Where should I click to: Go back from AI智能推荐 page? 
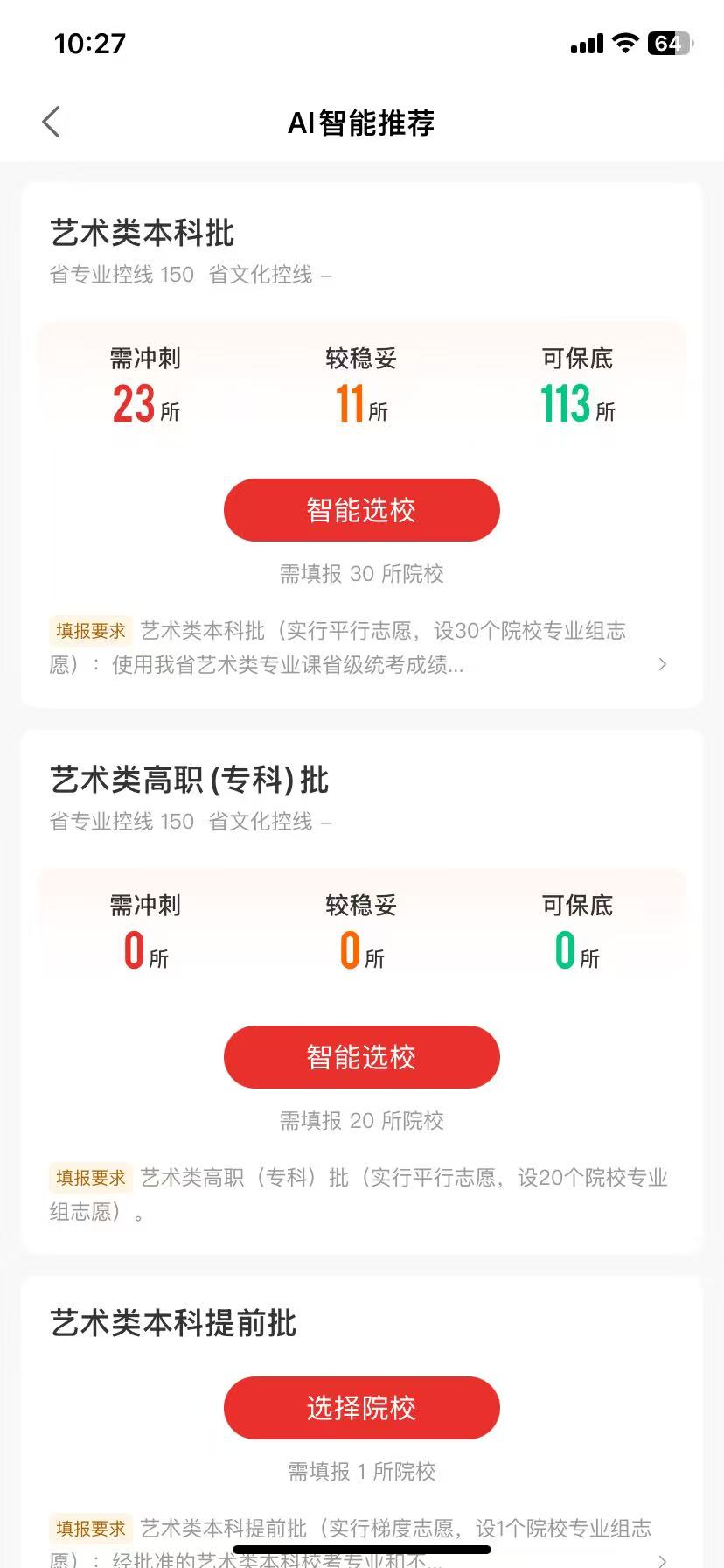52,122
